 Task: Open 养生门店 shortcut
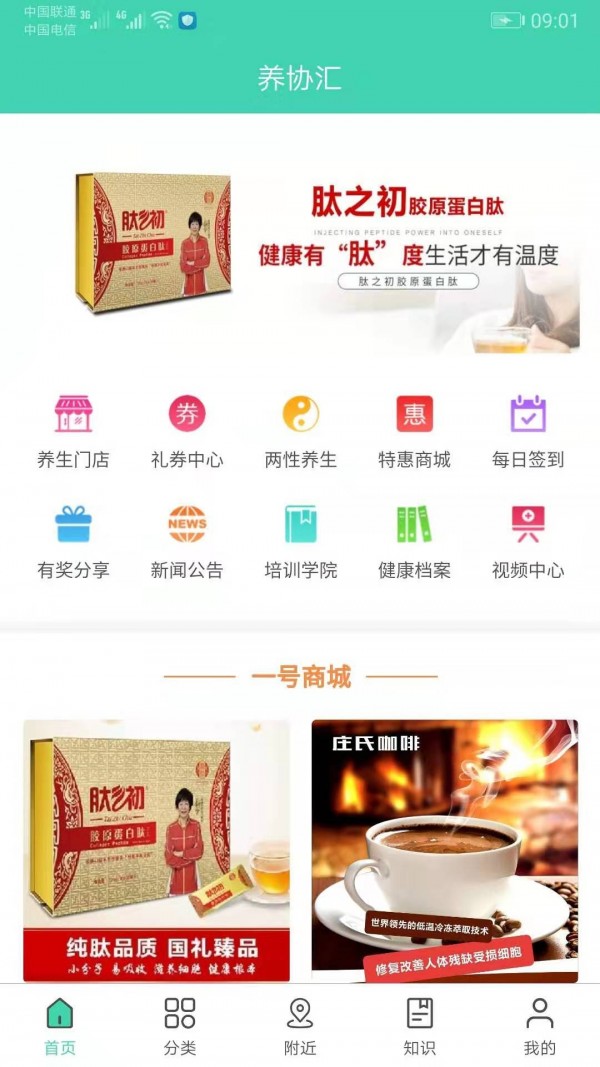73,430
